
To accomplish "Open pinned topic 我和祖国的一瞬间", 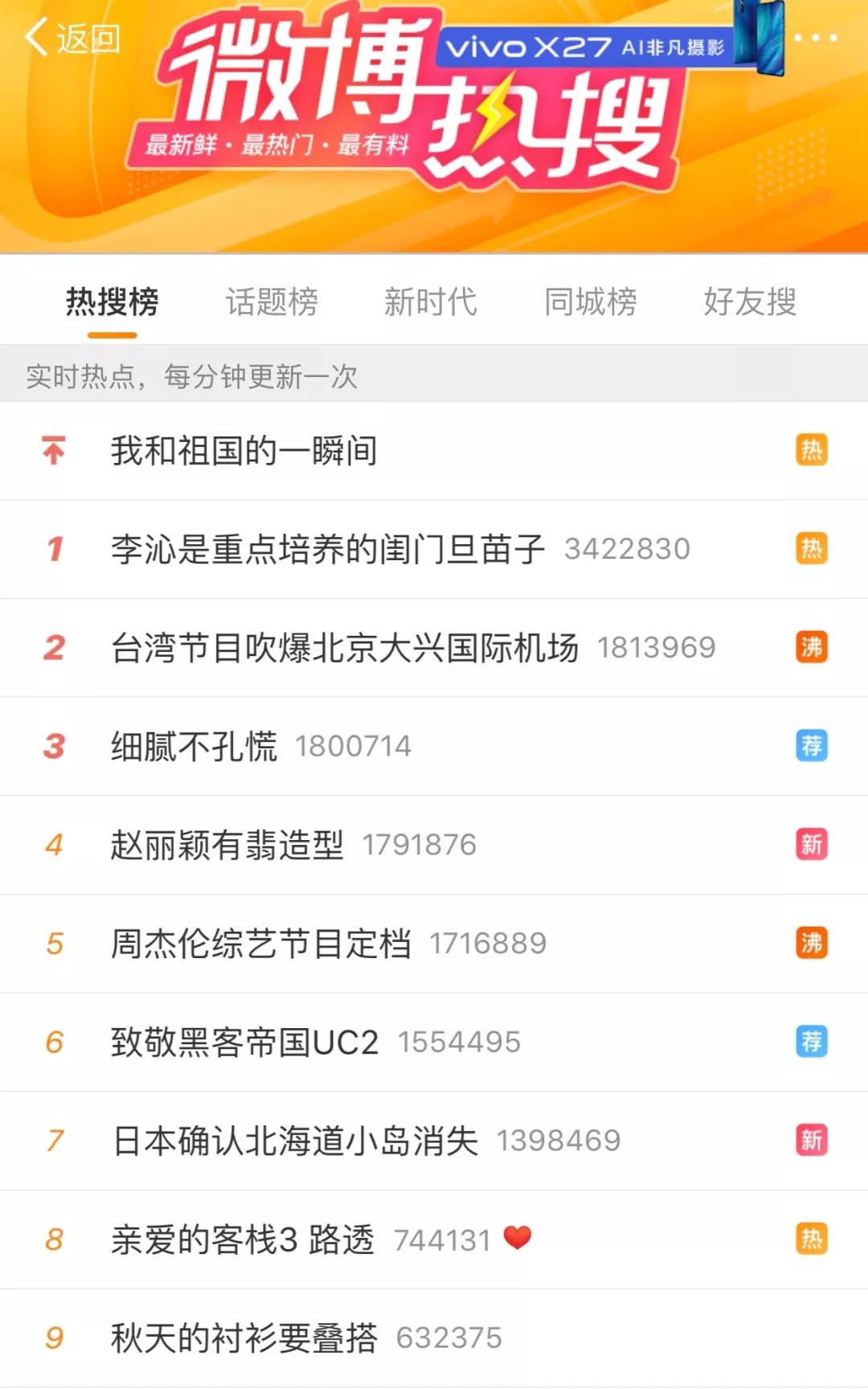I will [244, 451].
